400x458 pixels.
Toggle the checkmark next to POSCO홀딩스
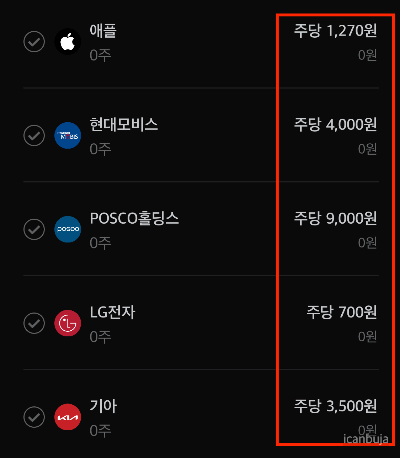point(34,229)
